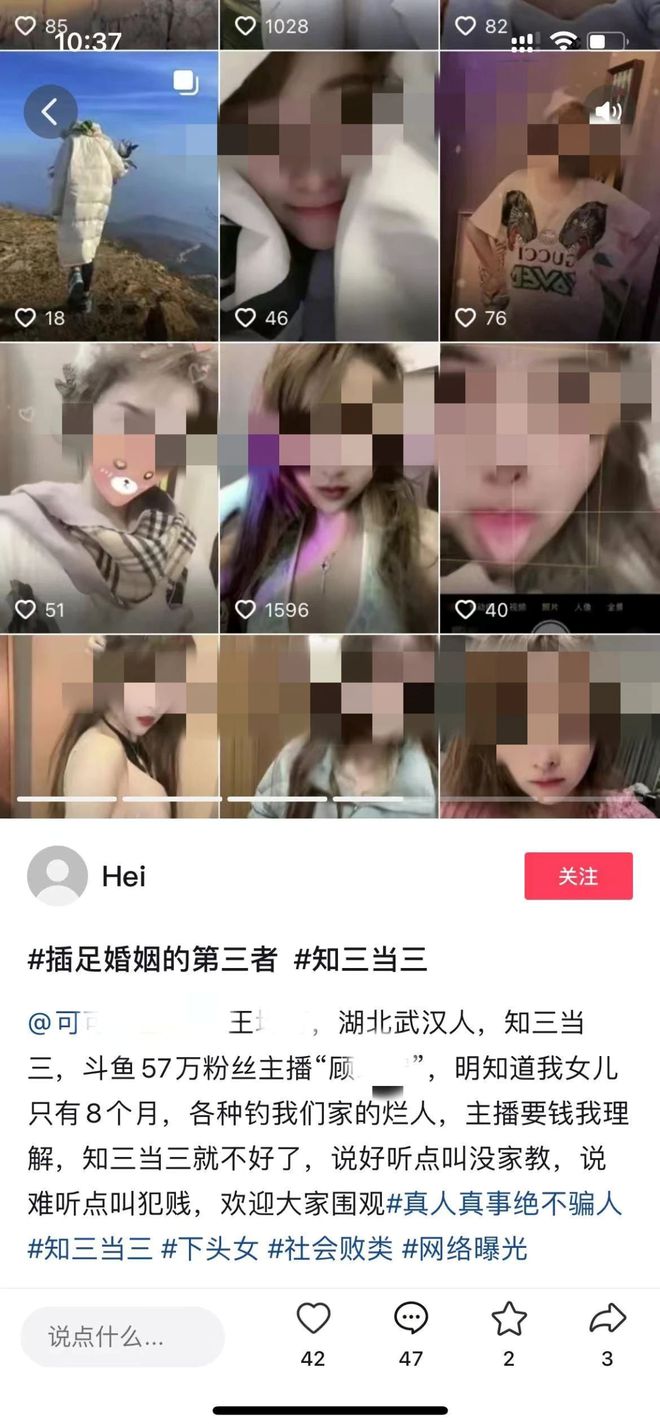Follow user Hei with the 关注 button
The image size is (660, 1428).
tap(578, 876)
